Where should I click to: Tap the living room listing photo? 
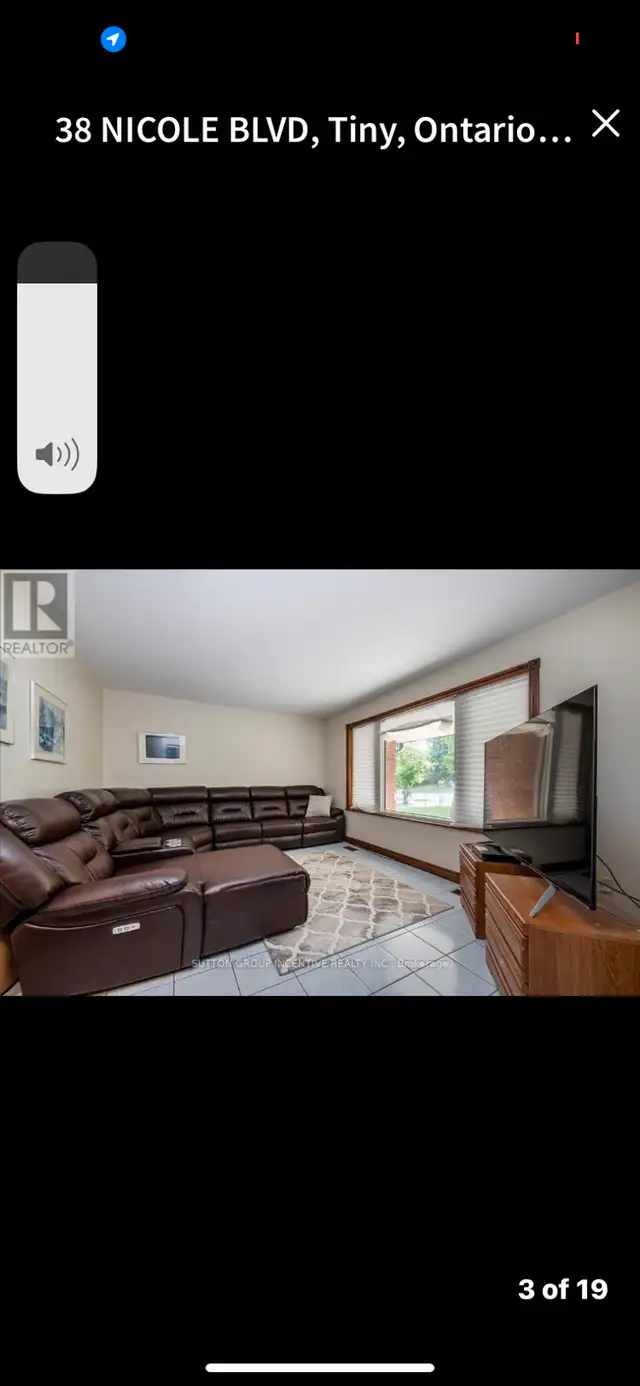[320, 783]
